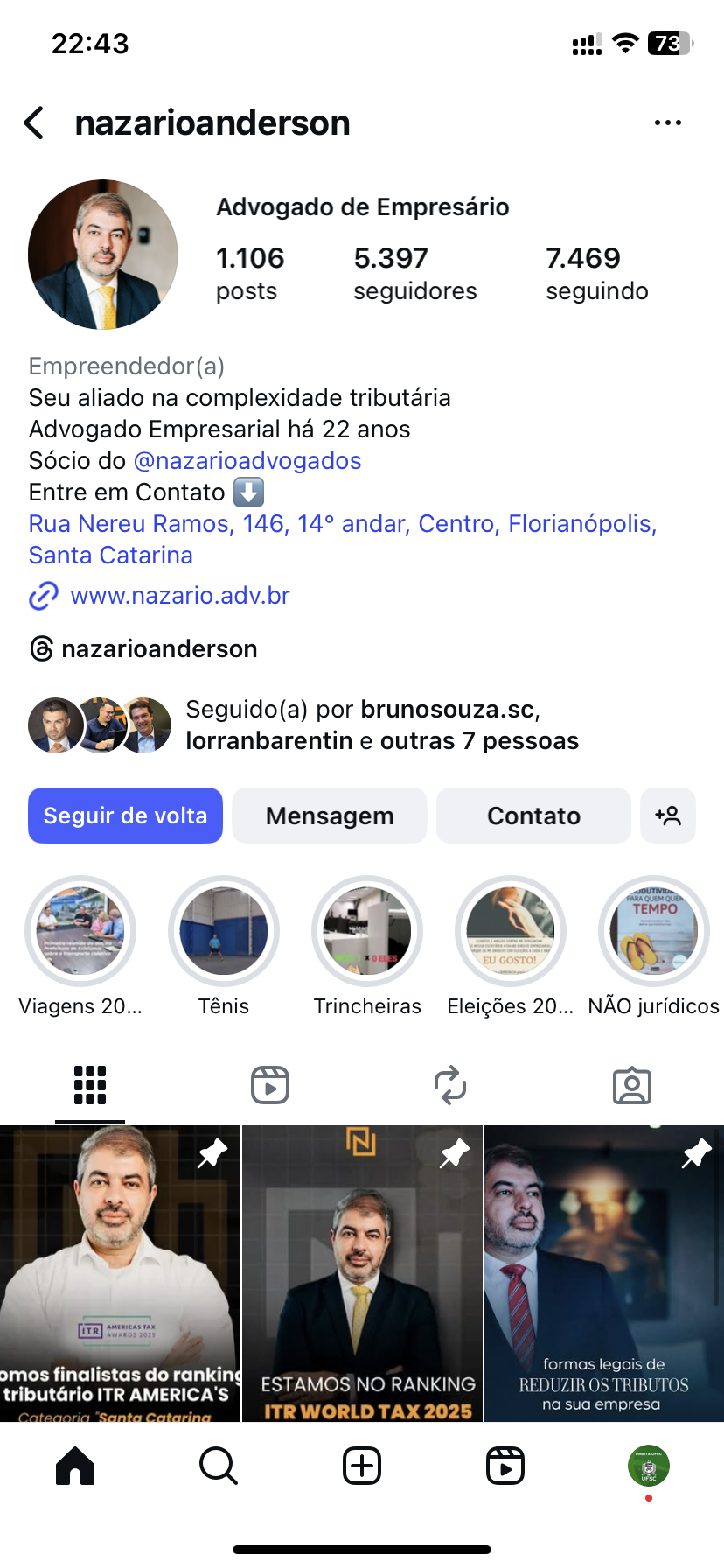Image resolution: width=724 pixels, height=1568 pixels.
Task: Show suggested accounts with add-person icon
Action: pos(668,815)
